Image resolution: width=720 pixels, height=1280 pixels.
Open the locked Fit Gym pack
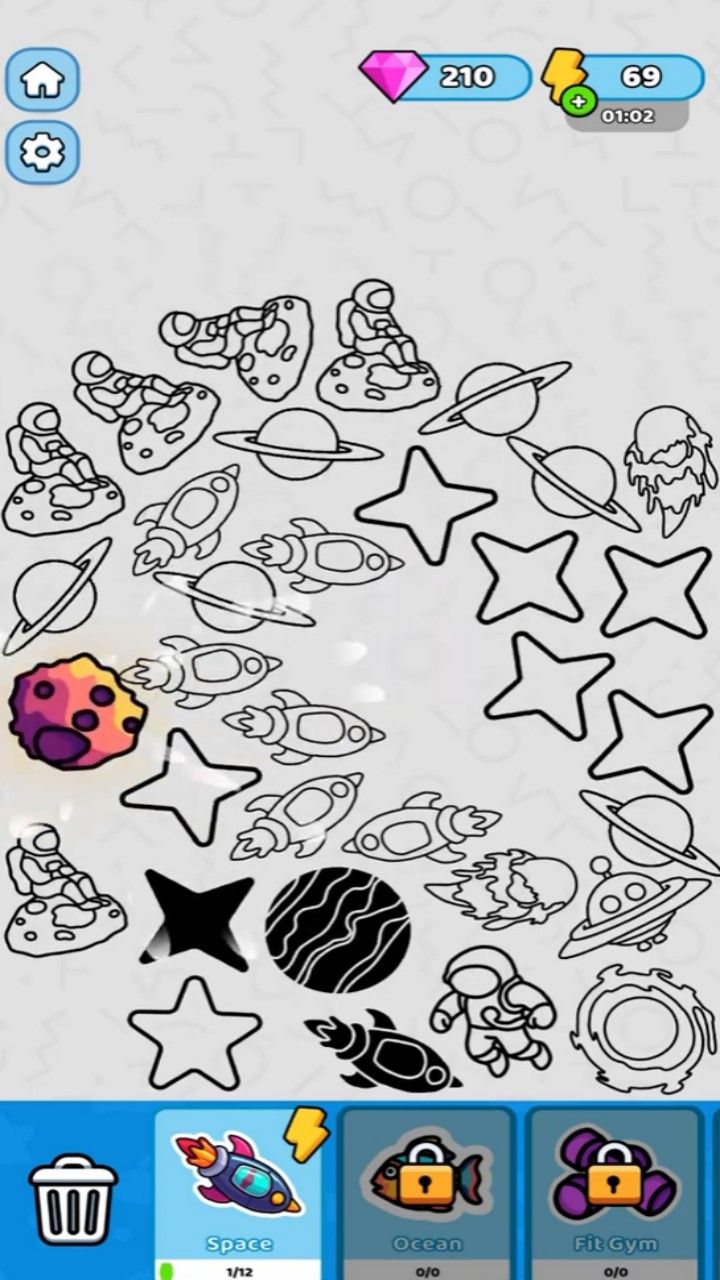[x=614, y=1190]
